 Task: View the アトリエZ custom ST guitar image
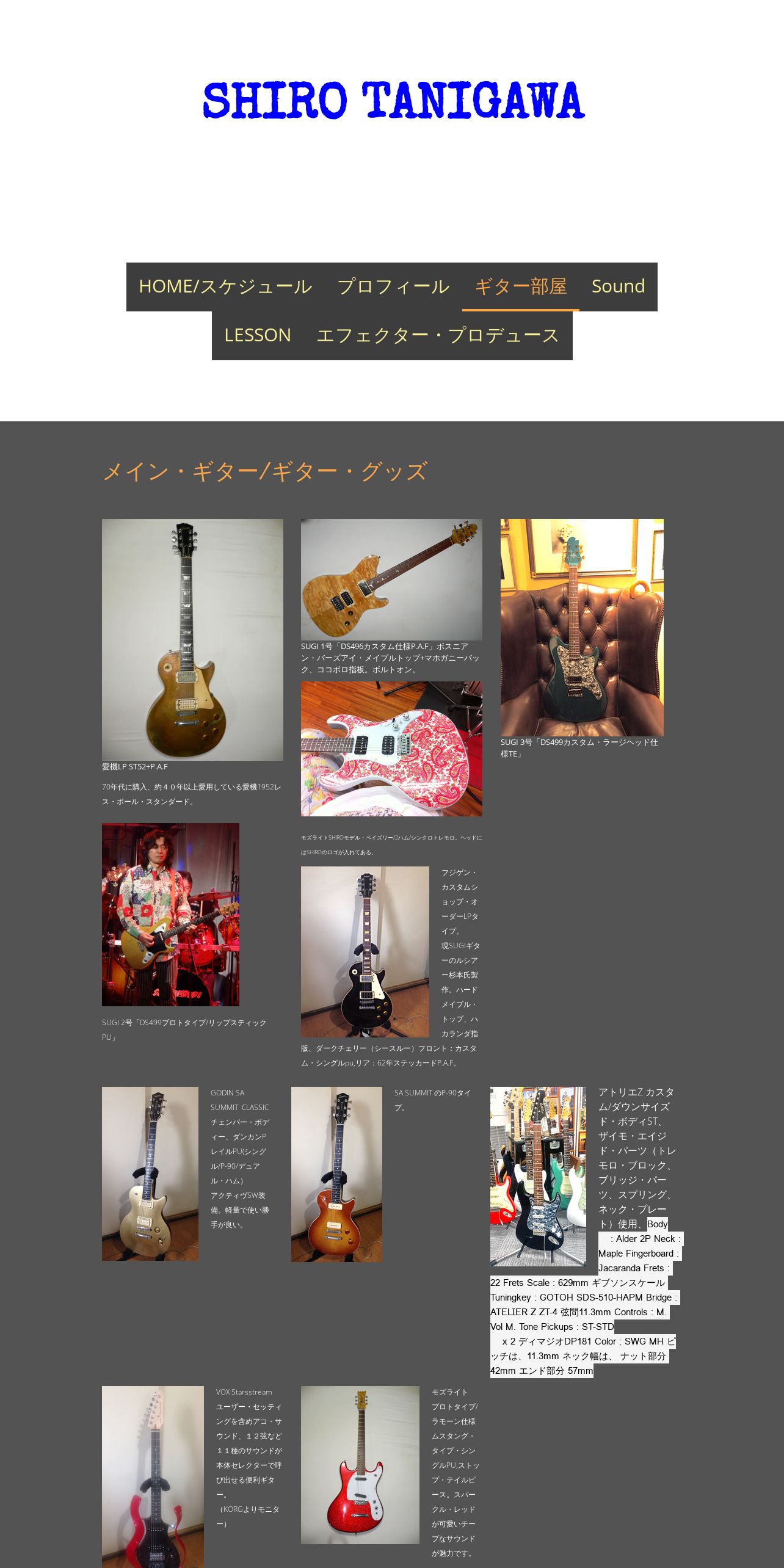(538, 1176)
